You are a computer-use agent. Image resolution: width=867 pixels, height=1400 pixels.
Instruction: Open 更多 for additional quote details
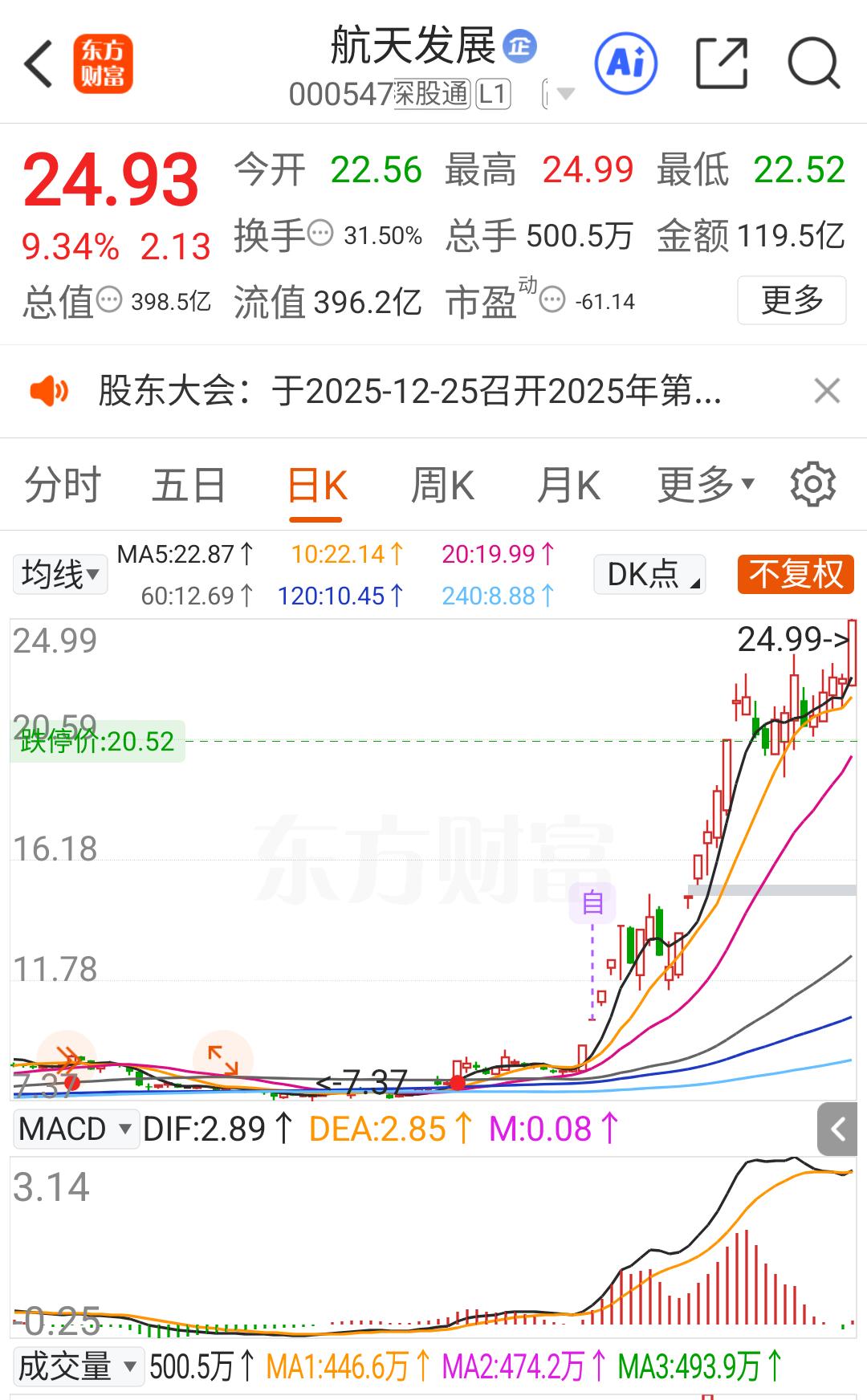(792, 300)
